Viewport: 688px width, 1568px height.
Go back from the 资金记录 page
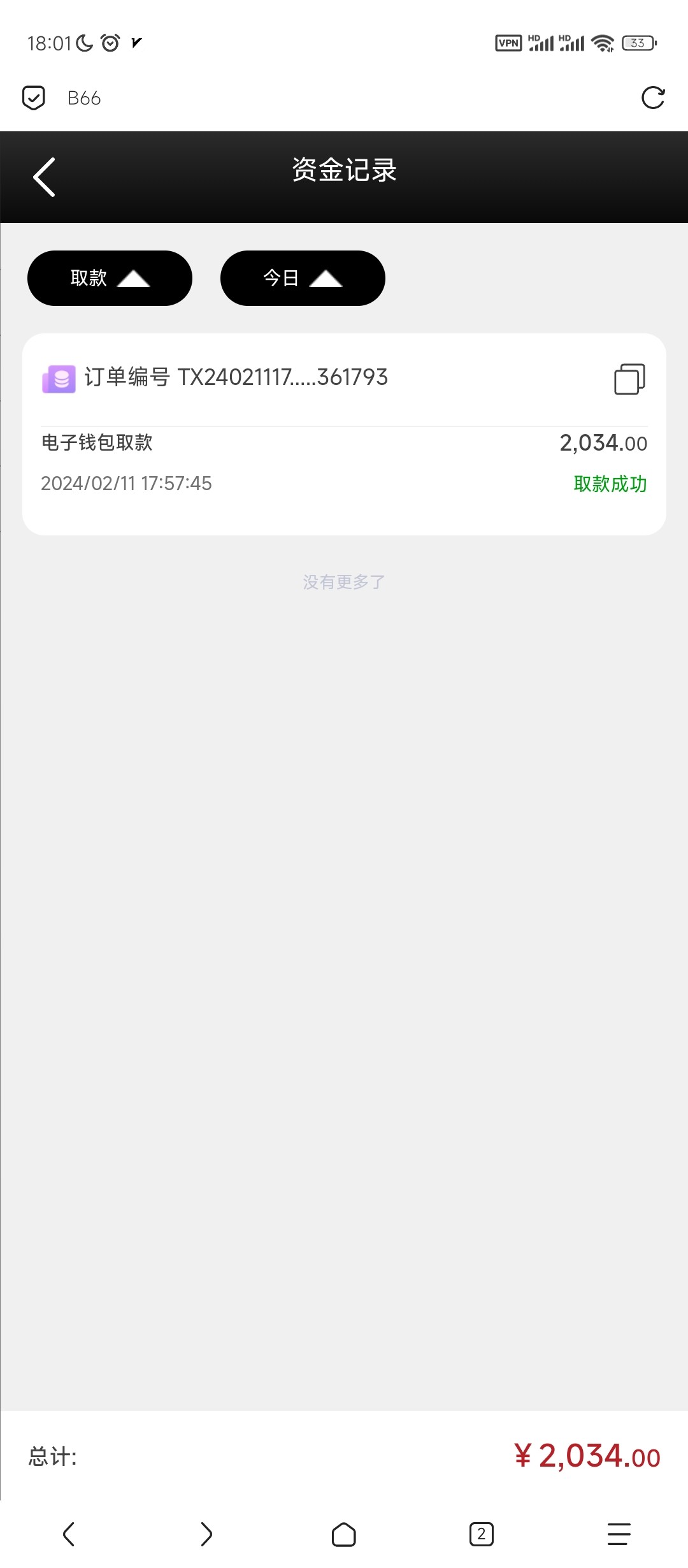(44, 177)
